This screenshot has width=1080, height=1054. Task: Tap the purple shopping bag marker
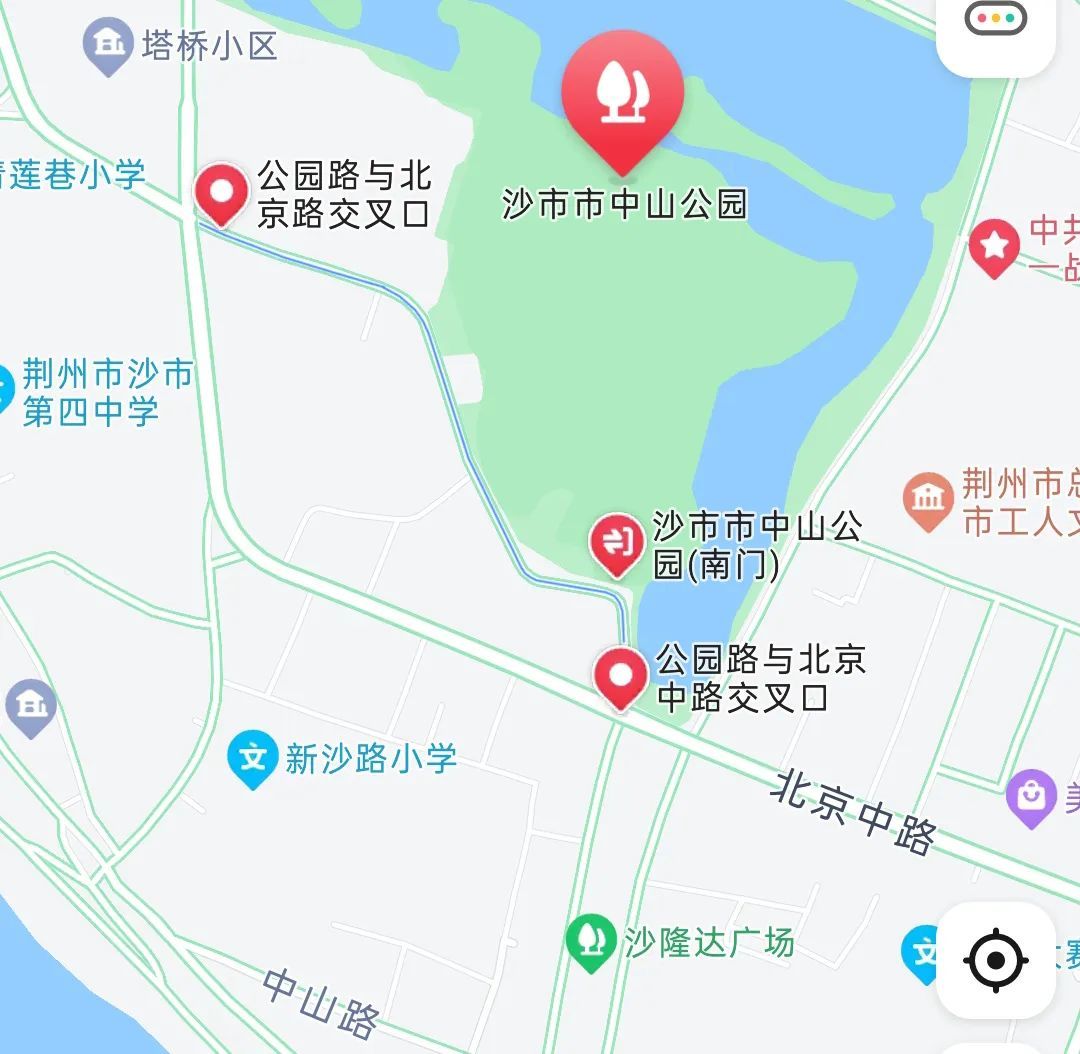(x=1032, y=796)
